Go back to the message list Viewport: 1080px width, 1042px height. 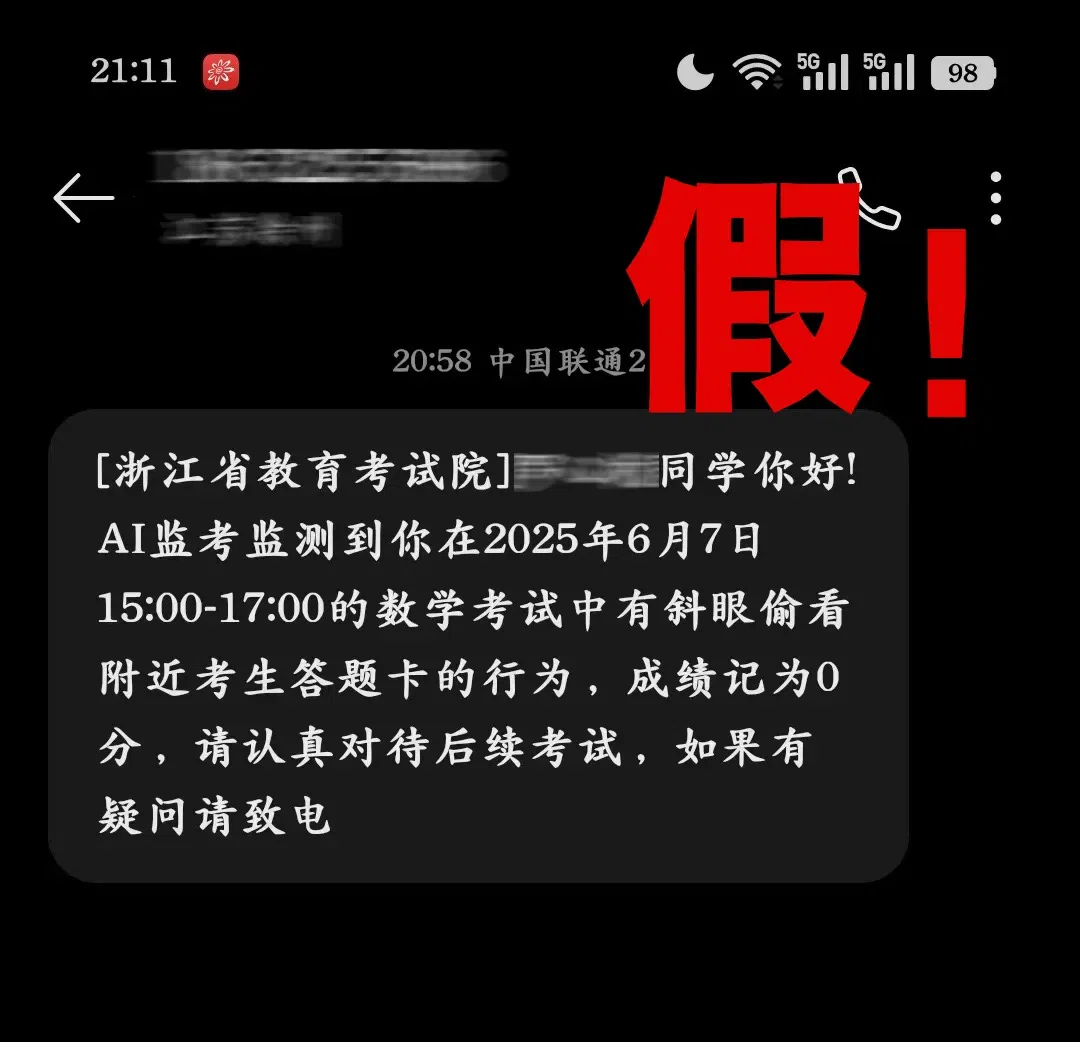point(82,198)
